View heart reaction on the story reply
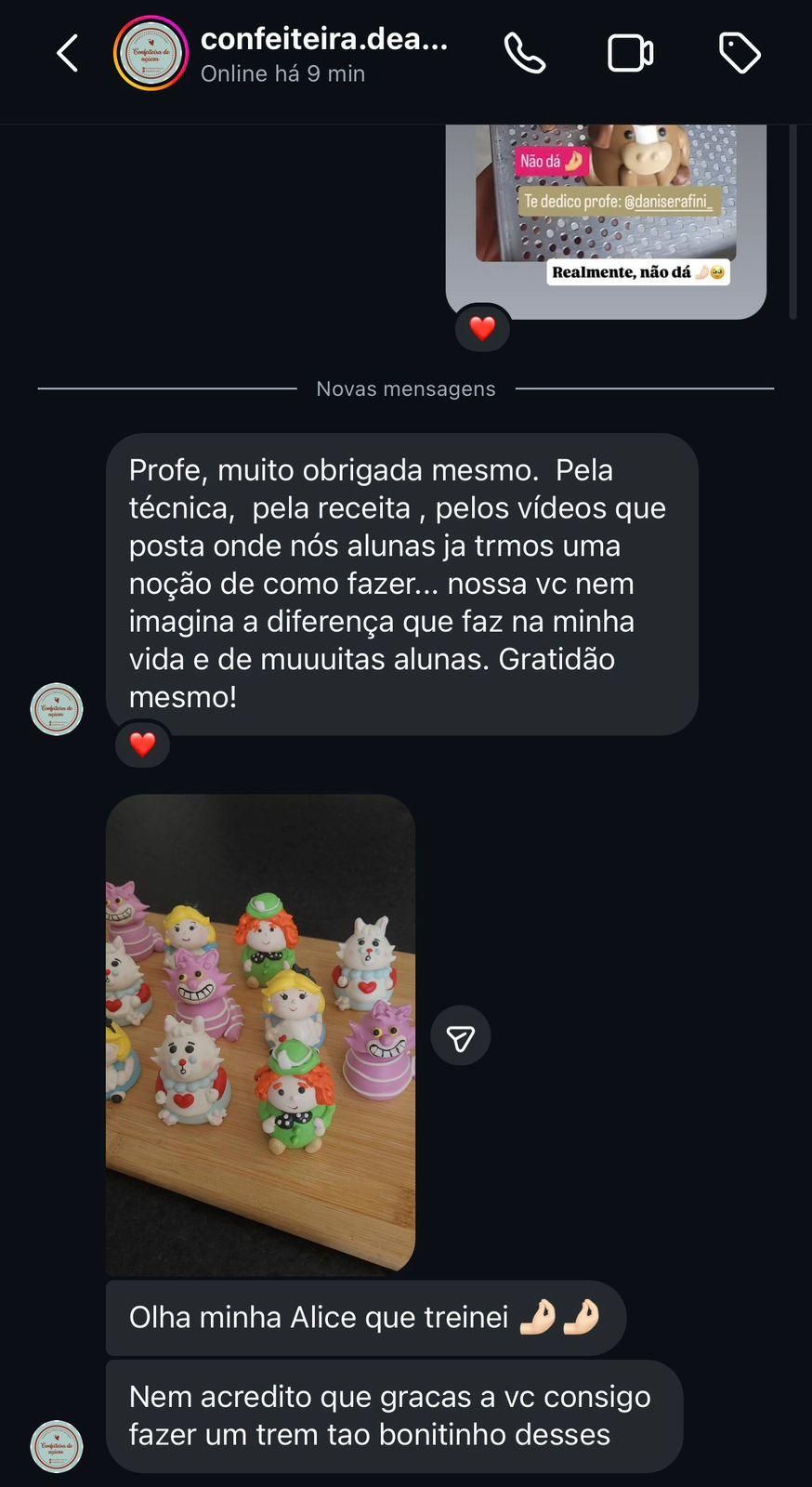 (482, 328)
